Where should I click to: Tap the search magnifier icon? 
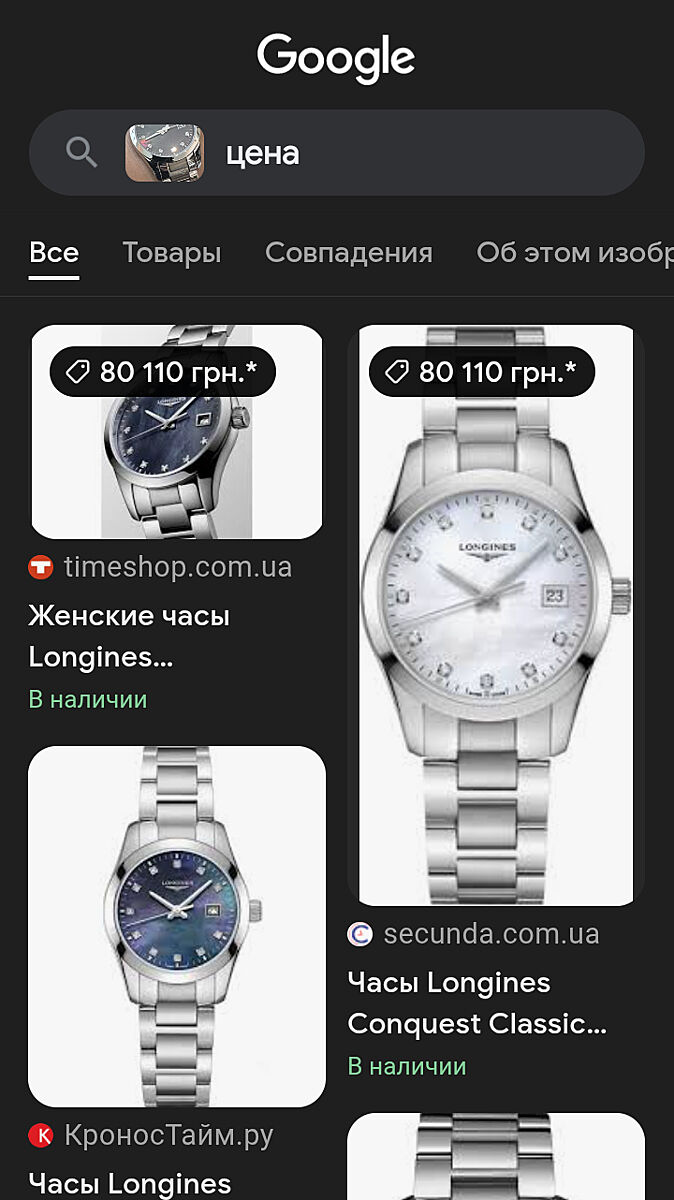[x=81, y=153]
